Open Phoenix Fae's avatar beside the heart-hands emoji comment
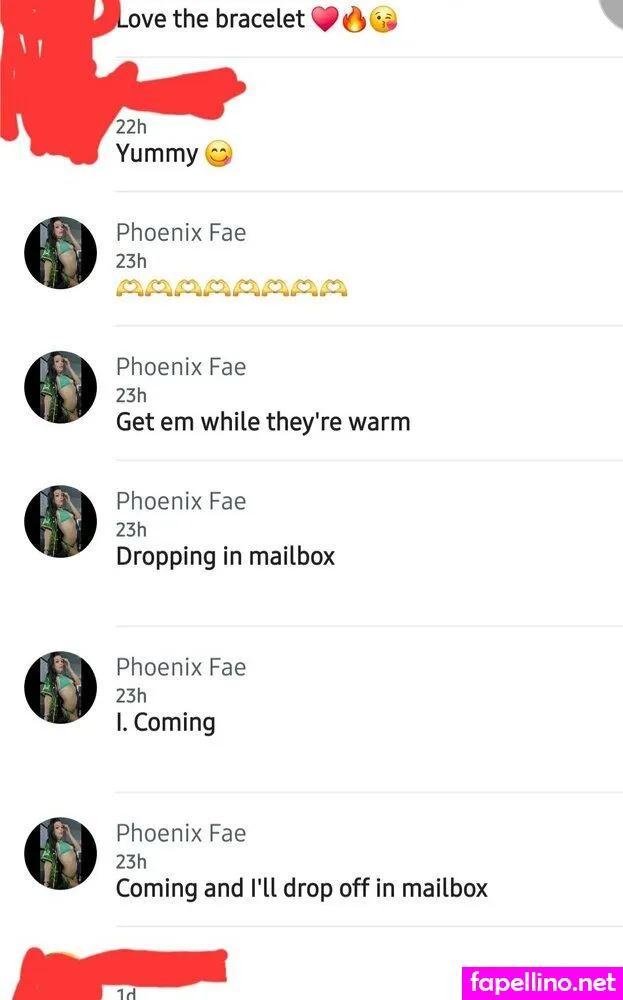The height and width of the screenshot is (1000, 623). (60, 253)
